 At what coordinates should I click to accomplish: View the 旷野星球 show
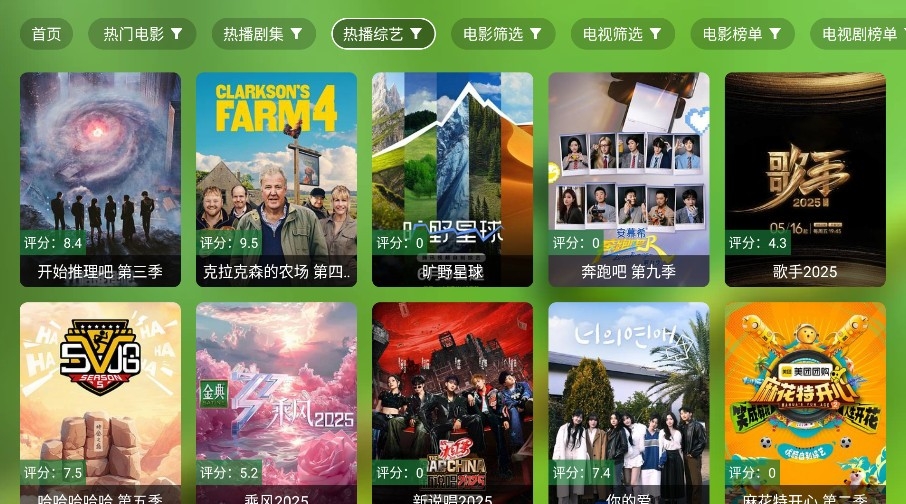click(452, 178)
